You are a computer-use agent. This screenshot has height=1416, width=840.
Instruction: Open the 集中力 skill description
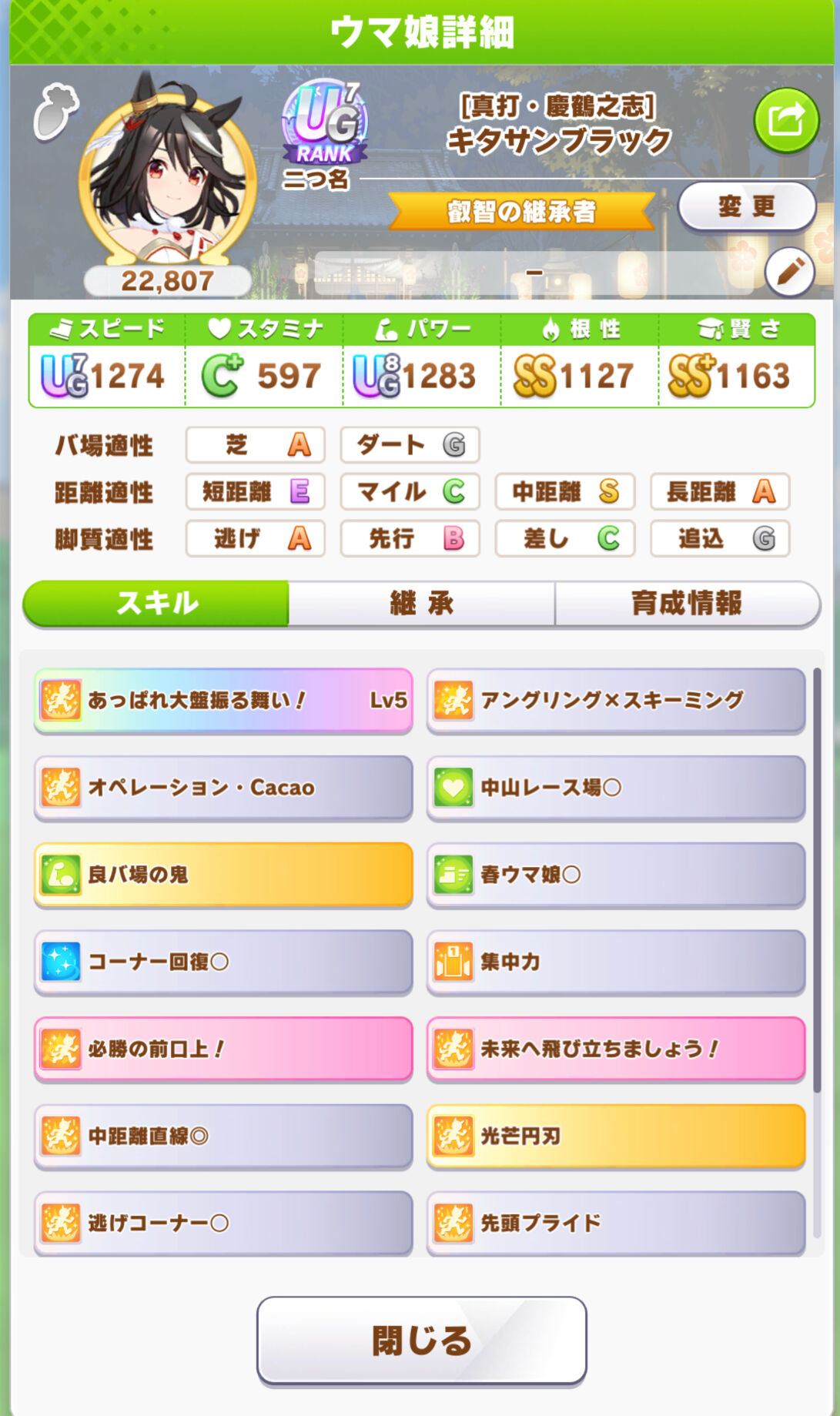615,961
